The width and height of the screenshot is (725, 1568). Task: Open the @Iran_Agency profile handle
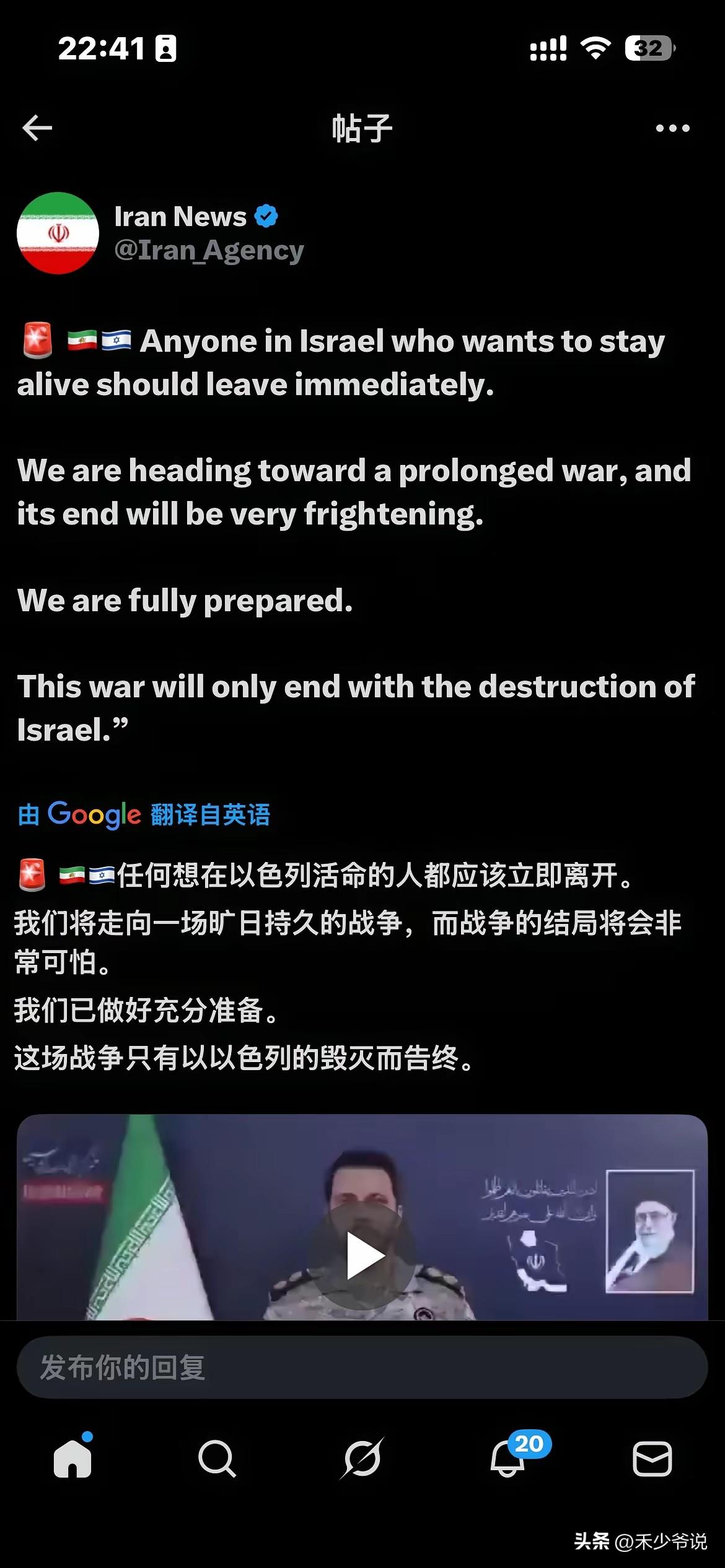(x=206, y=250)
